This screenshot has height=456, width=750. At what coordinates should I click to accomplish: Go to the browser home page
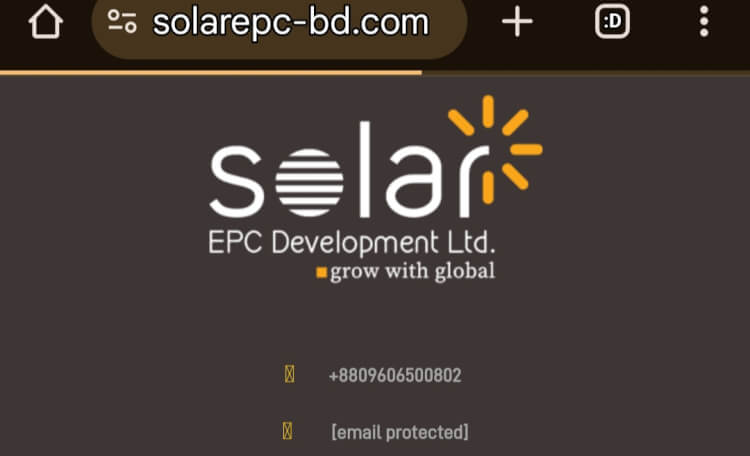click(45, 22)
